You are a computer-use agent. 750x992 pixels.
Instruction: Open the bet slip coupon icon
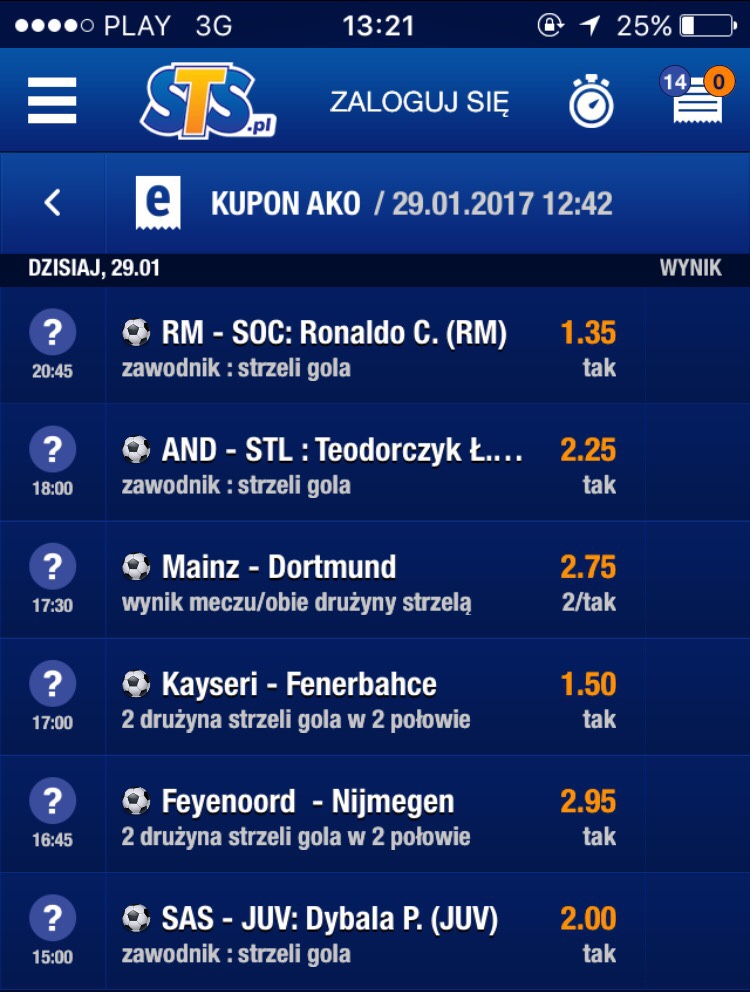point(695,101)
